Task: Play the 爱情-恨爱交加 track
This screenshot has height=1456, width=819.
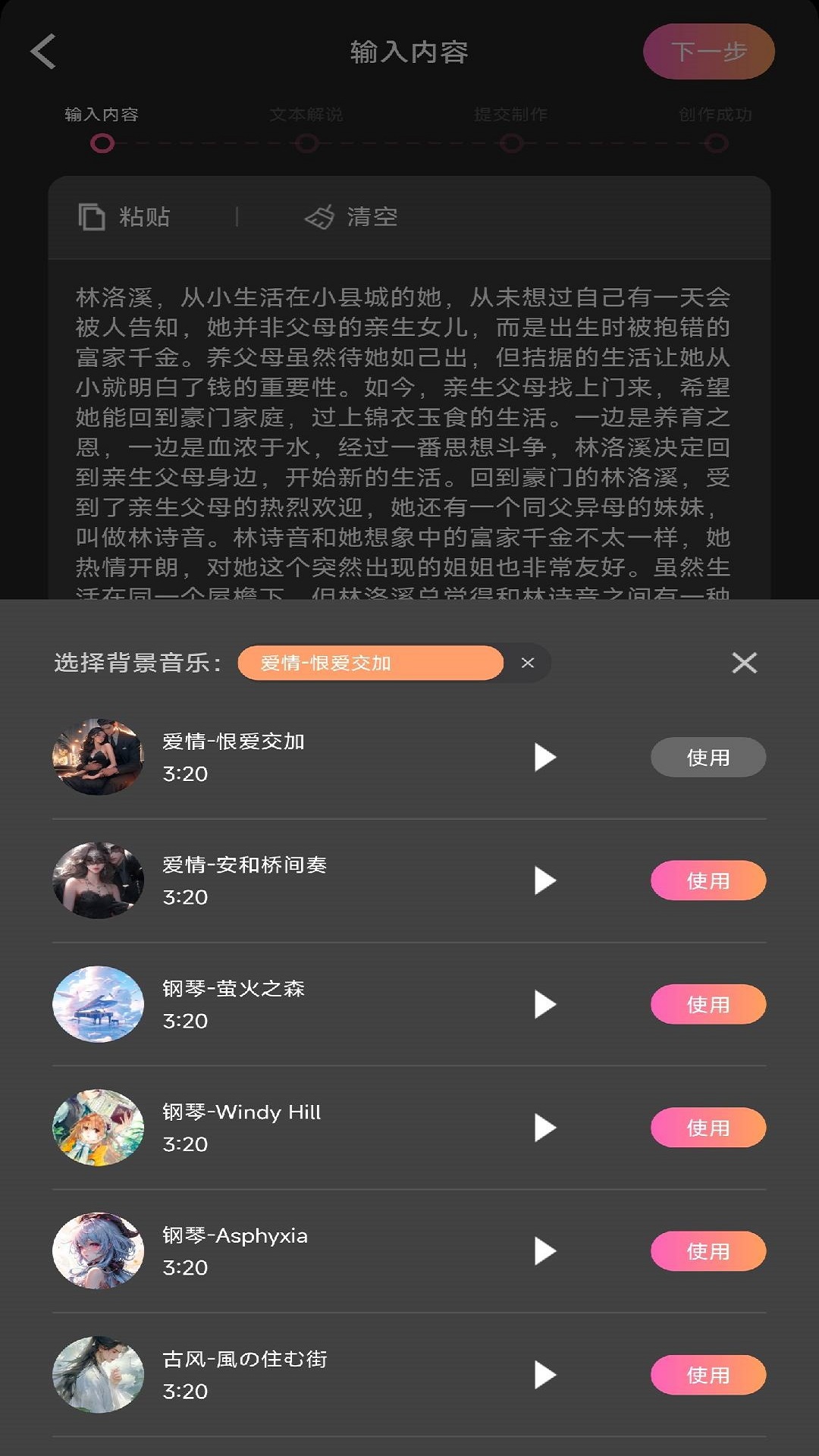Action: click(543, 757)
